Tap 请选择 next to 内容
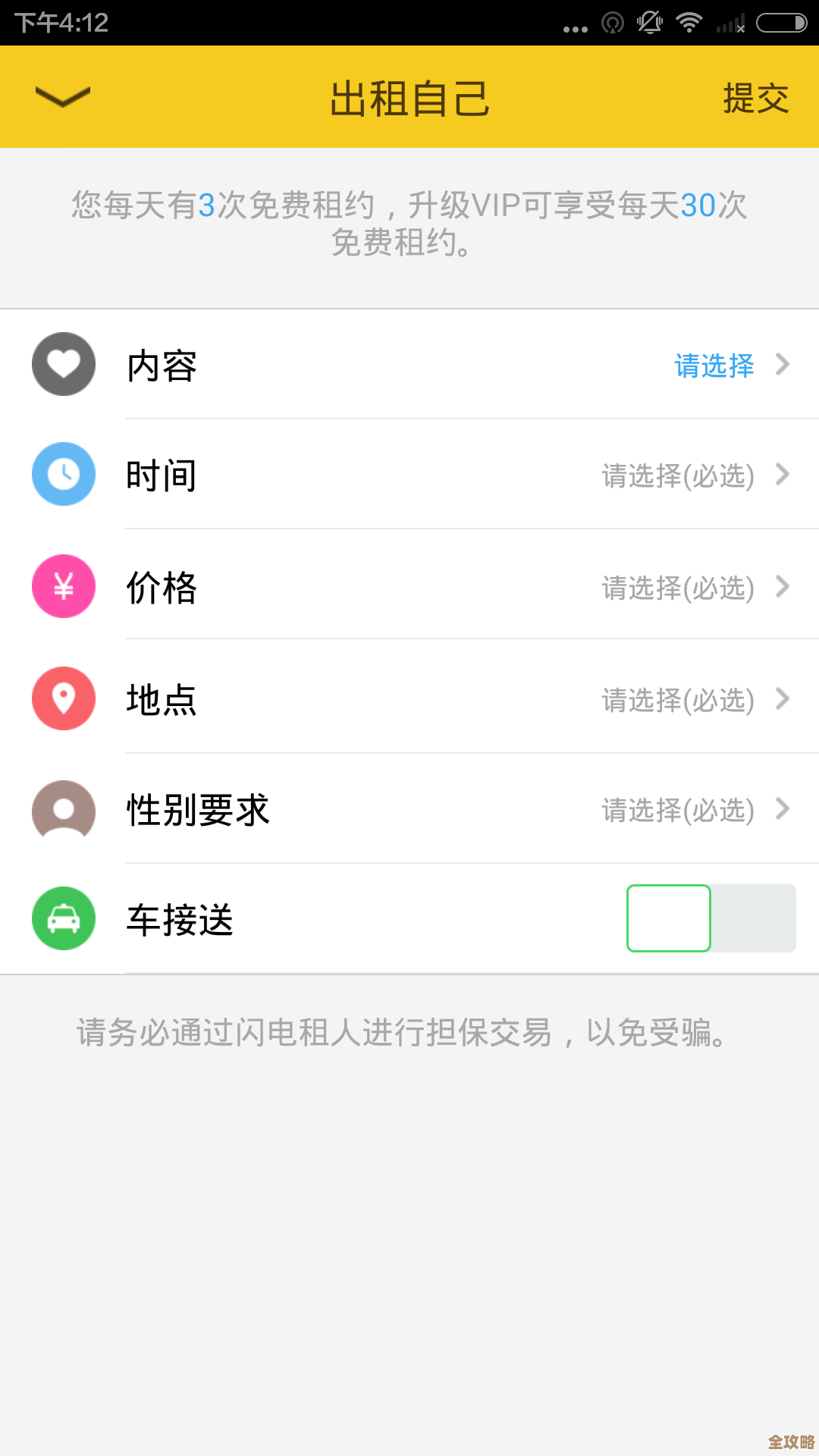 click(x=713, y=366)
